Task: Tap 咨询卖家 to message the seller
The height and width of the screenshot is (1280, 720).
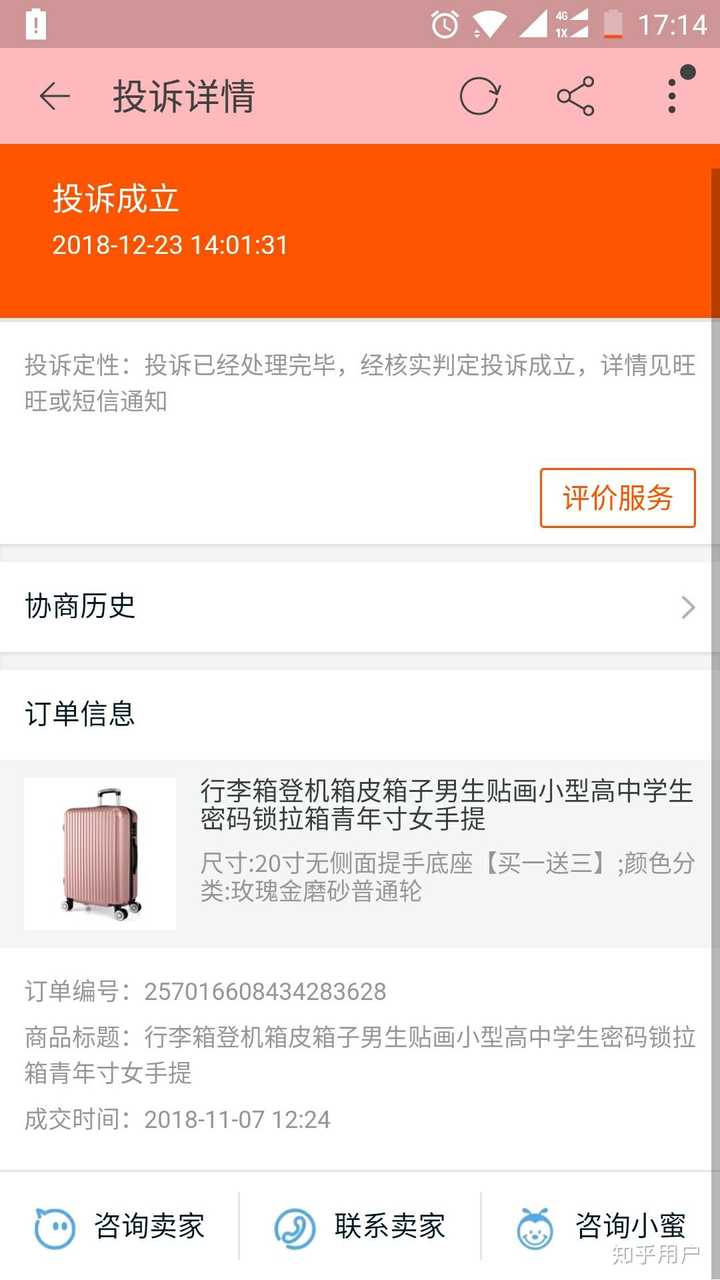Action: (x=120, y=1226)
